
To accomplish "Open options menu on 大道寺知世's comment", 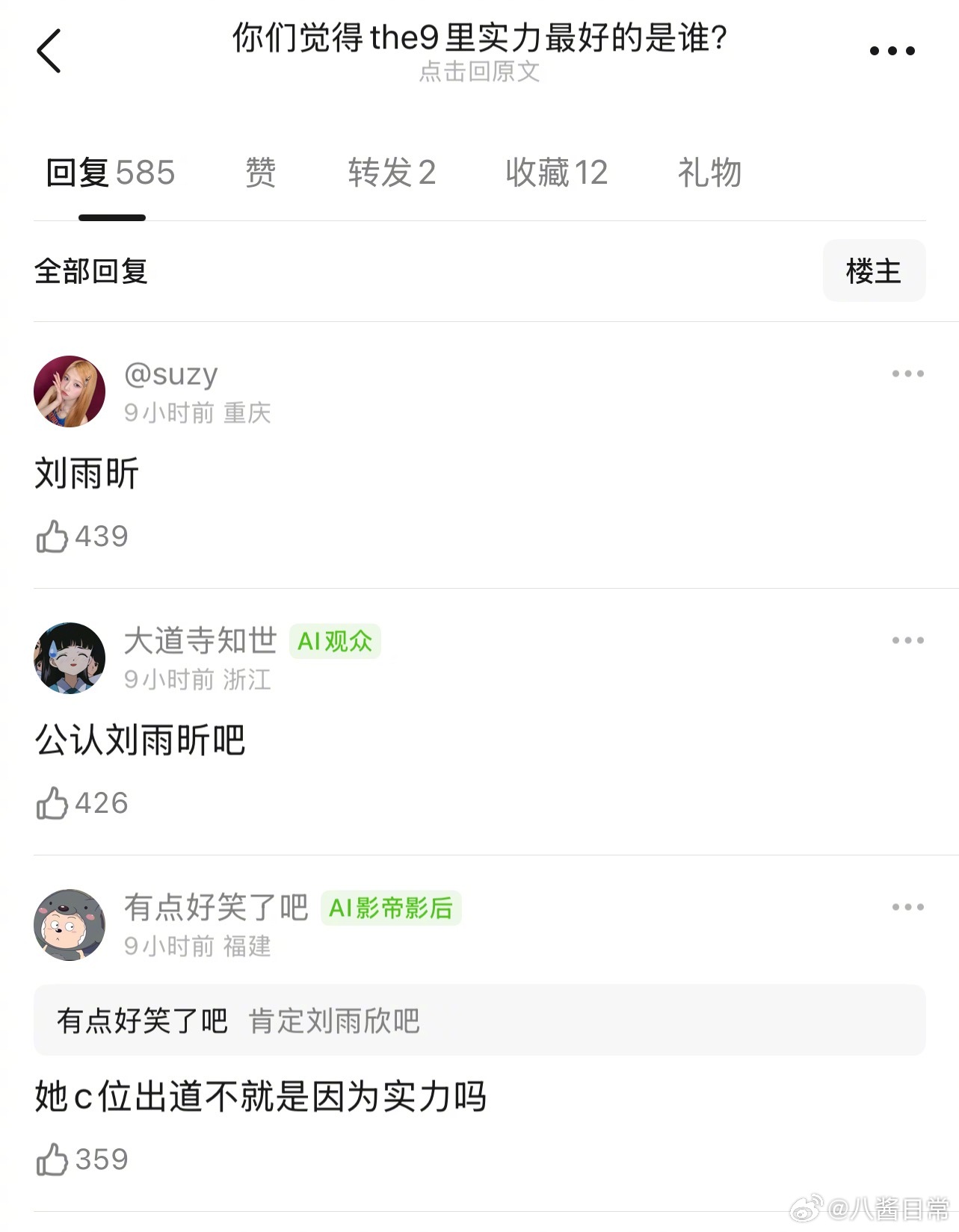I will [x=908, y=640].
